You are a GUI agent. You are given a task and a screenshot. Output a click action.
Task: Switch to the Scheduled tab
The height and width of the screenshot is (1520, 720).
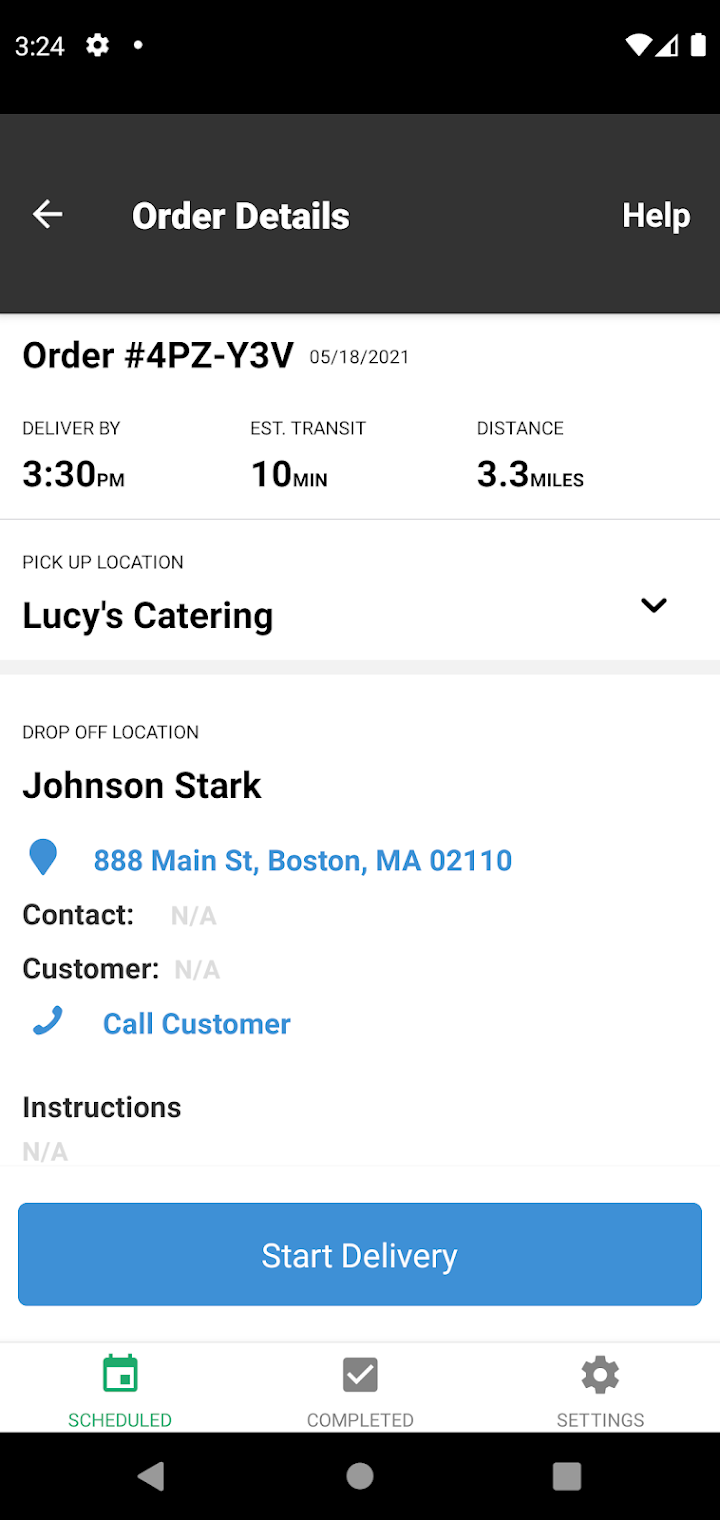click(120, 1390)
